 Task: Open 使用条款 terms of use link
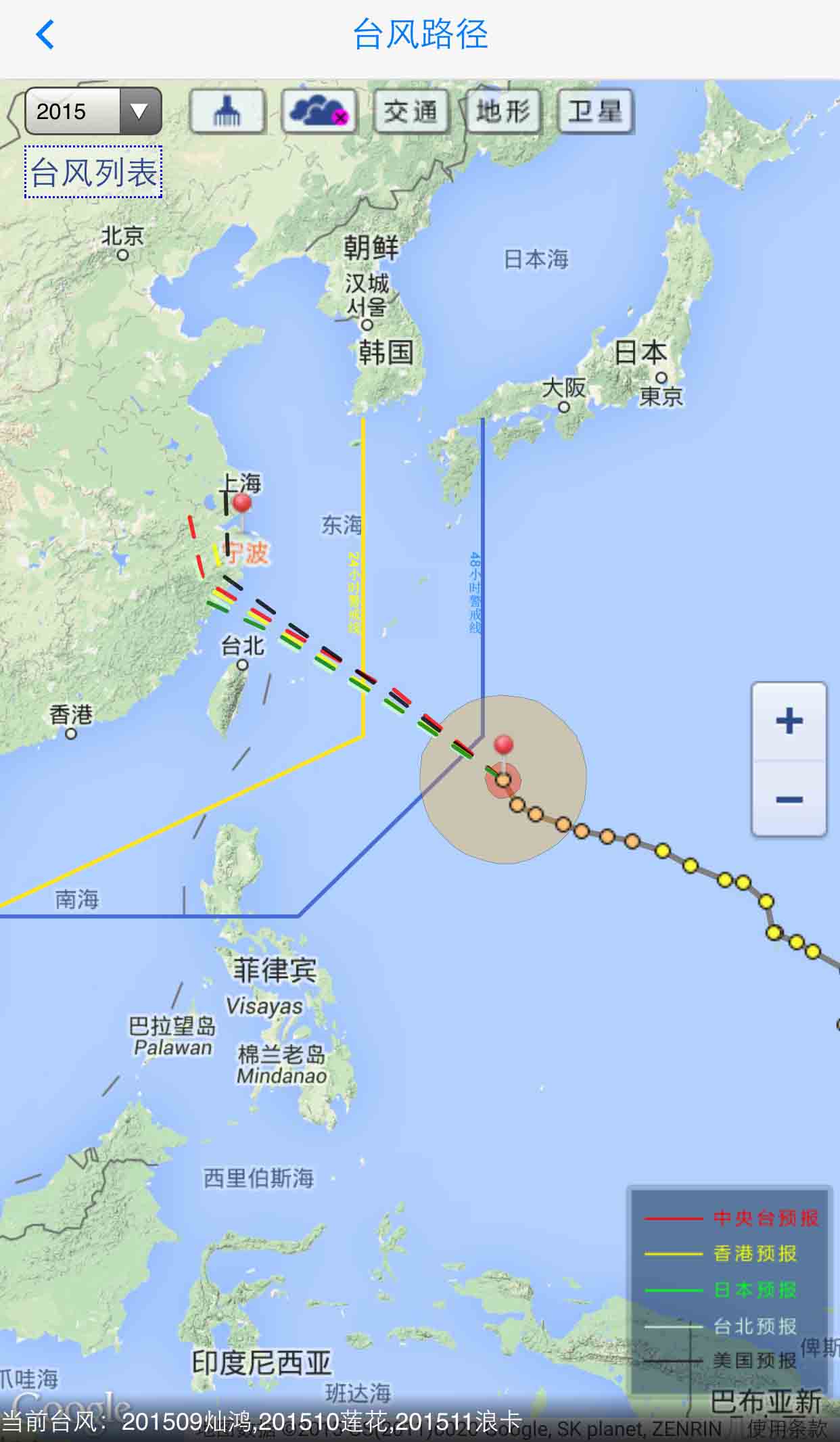pyautogui.click(x=787, y=1428)
